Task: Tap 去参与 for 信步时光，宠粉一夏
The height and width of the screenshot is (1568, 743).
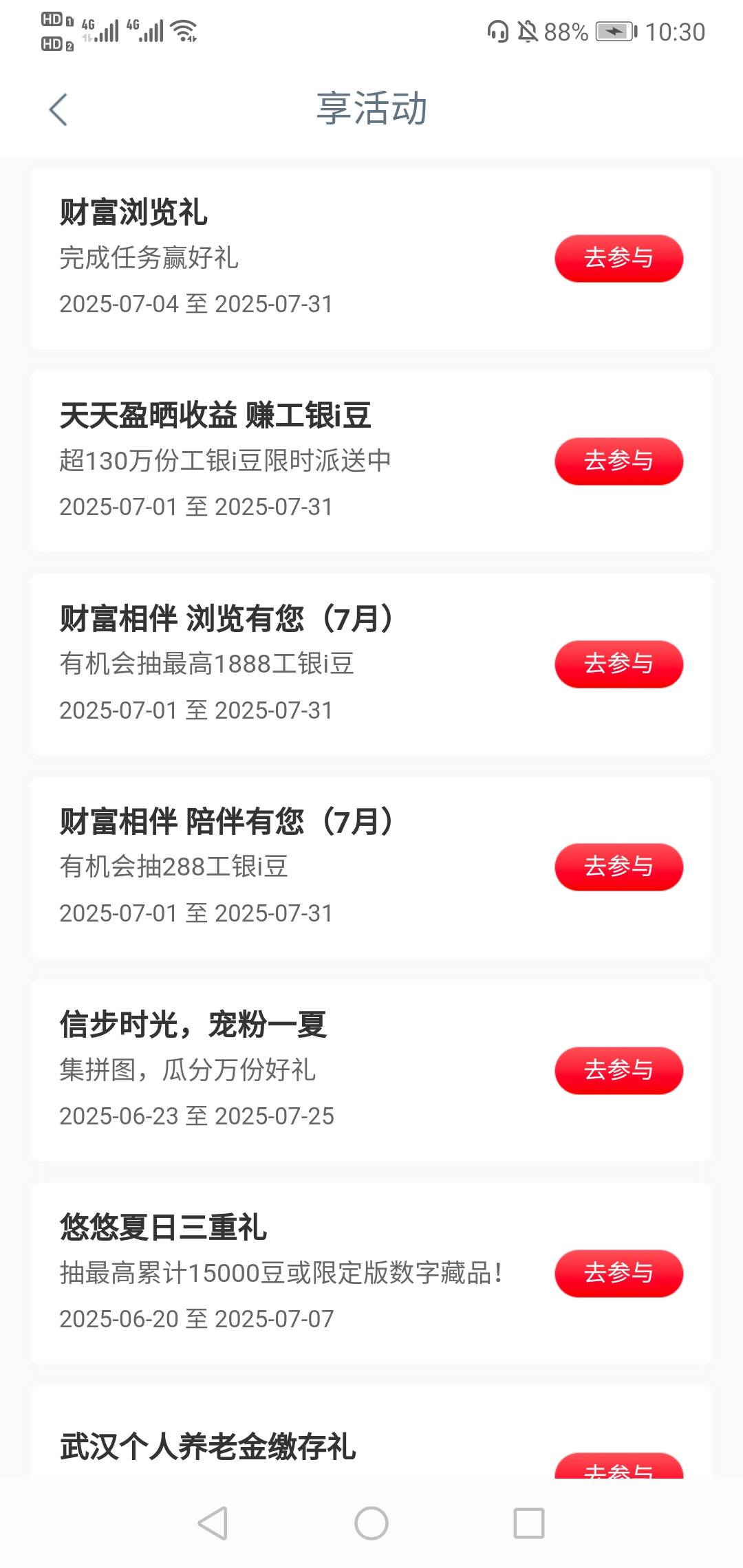Action: [x=618, y=1071]
